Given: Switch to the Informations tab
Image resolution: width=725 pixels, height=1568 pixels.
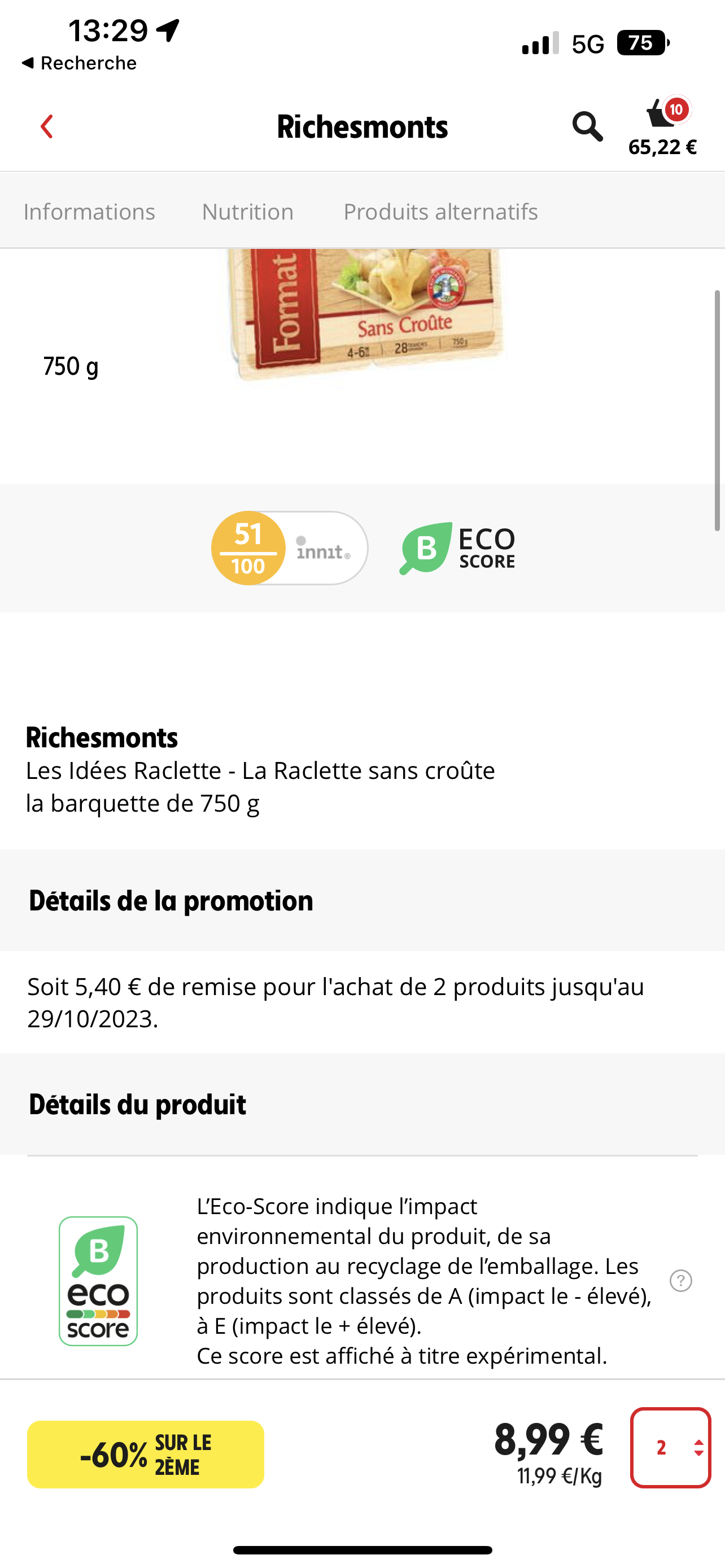Looking at the screenshot, I should pos(89,212).
